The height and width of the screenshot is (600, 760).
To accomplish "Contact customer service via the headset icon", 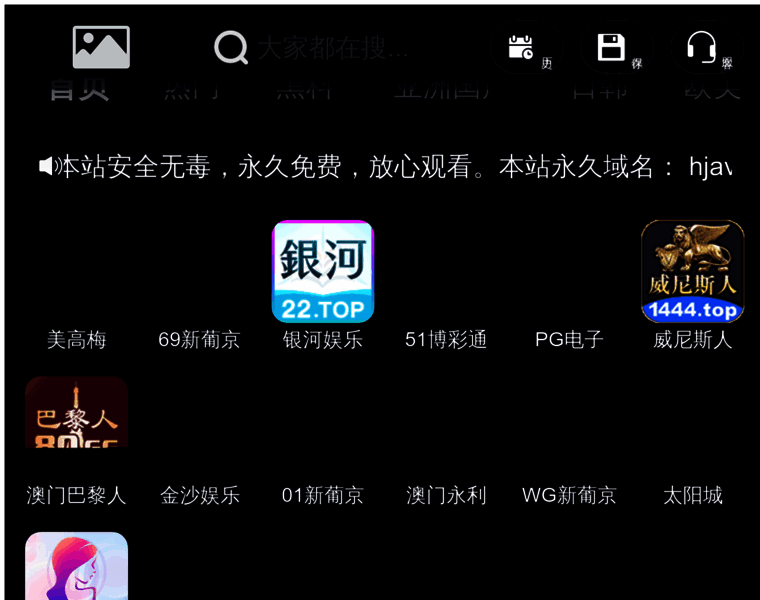I will pyautogui.click(x=701, y=47).
